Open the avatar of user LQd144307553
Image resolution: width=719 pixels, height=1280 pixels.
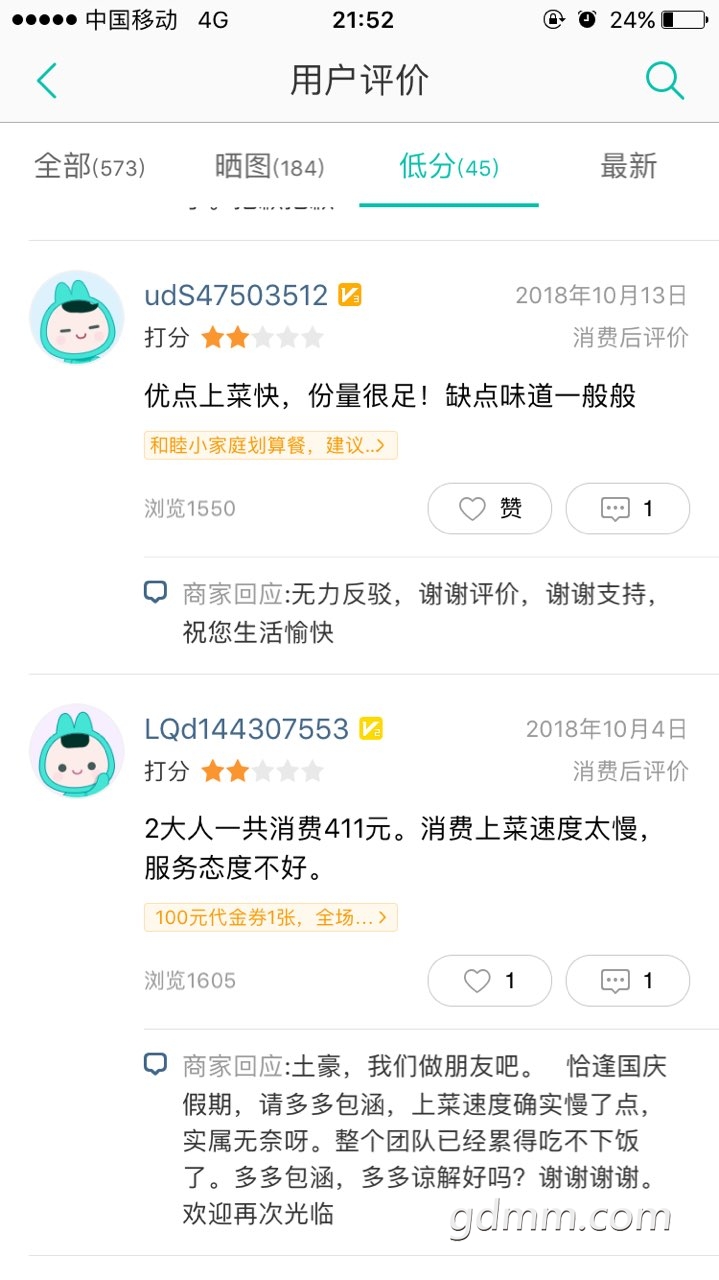click(77, 750)
